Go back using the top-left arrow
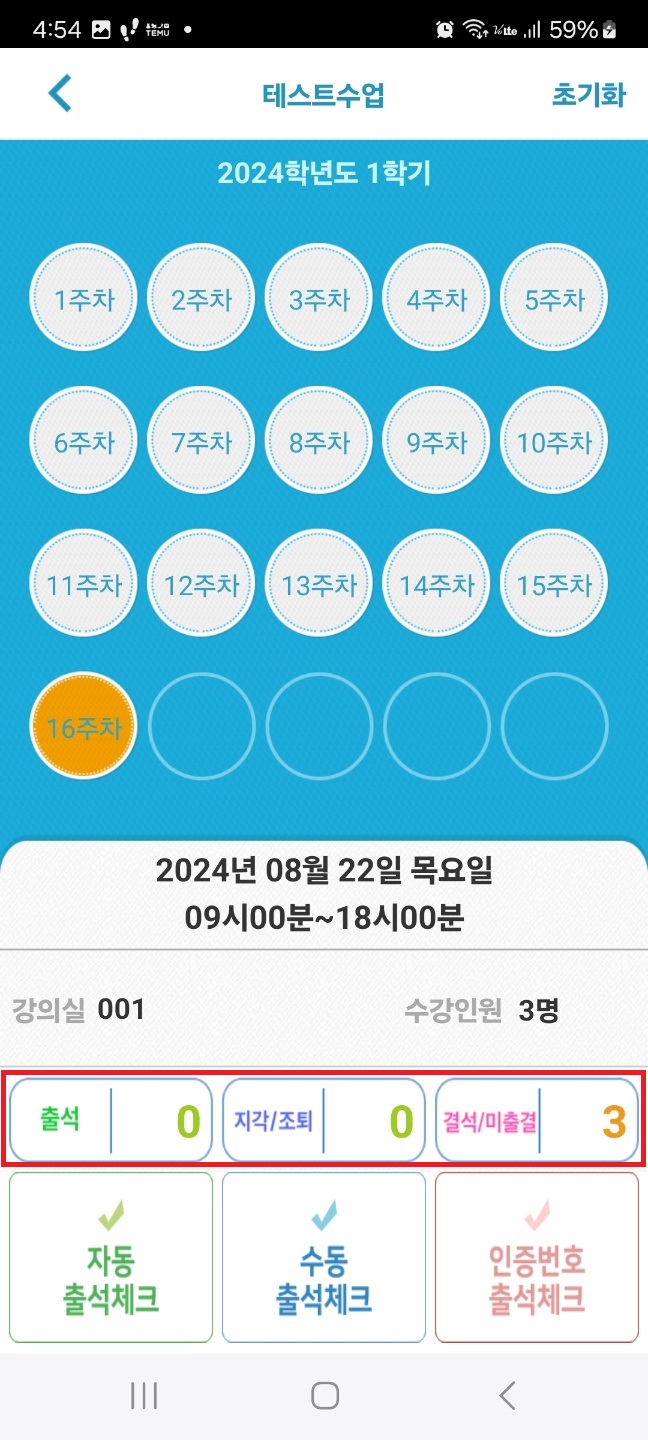This screenshot has width=648, height=1440. 61,94
